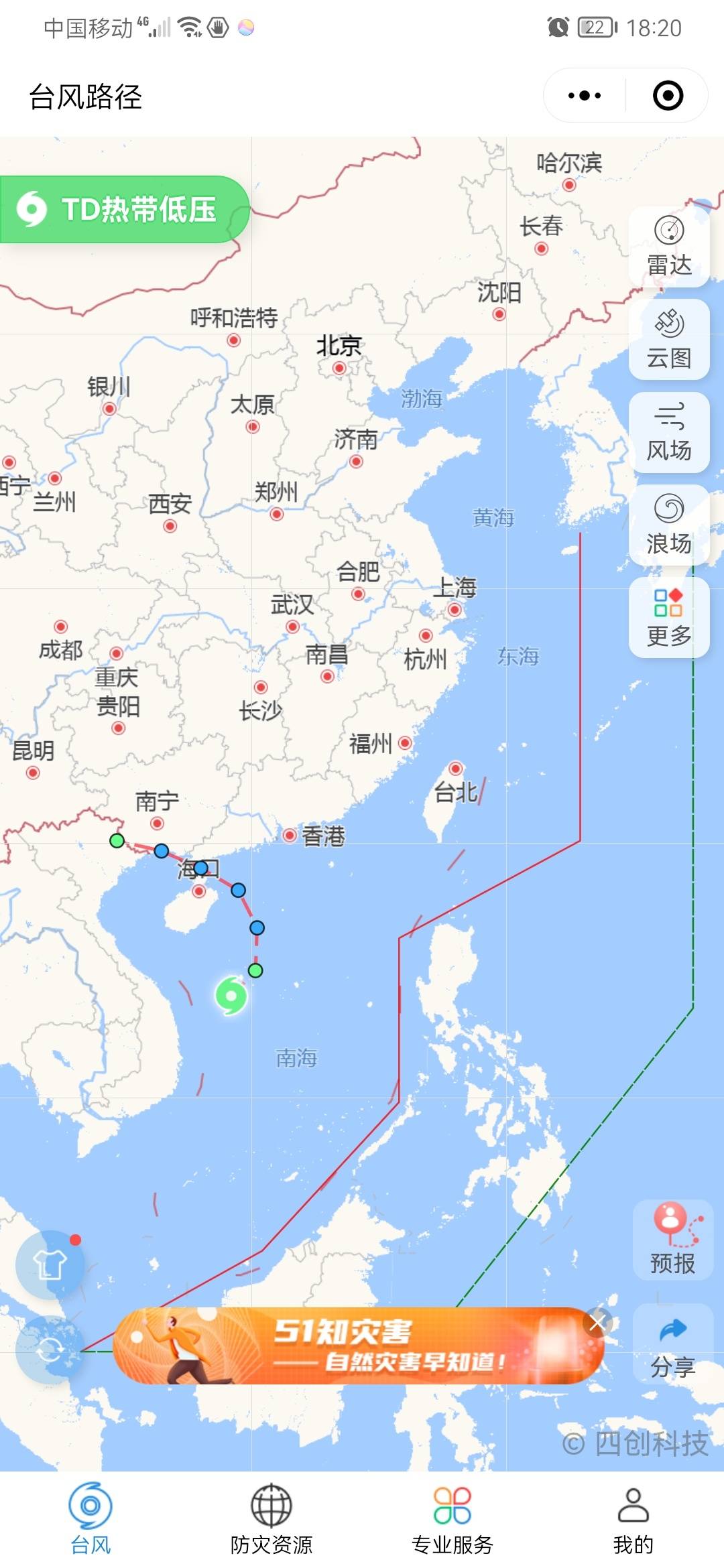This screenshot has height=1568, width=724.
Task: Show the 雷达 radar layer
Action: point(669,247)
